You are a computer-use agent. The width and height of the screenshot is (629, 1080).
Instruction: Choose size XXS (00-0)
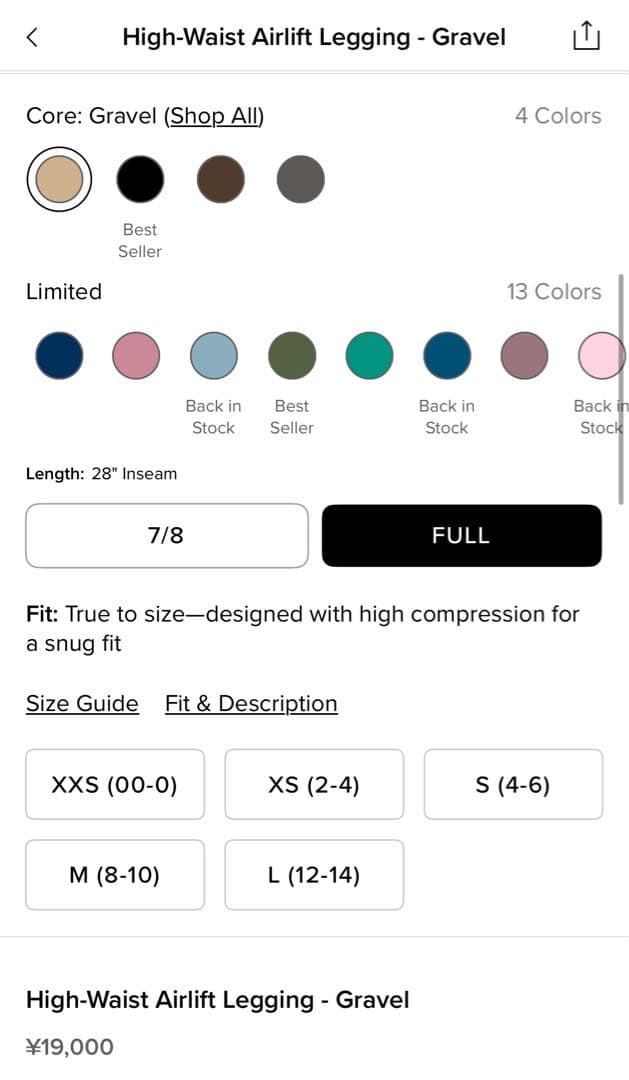click(114, 785)
